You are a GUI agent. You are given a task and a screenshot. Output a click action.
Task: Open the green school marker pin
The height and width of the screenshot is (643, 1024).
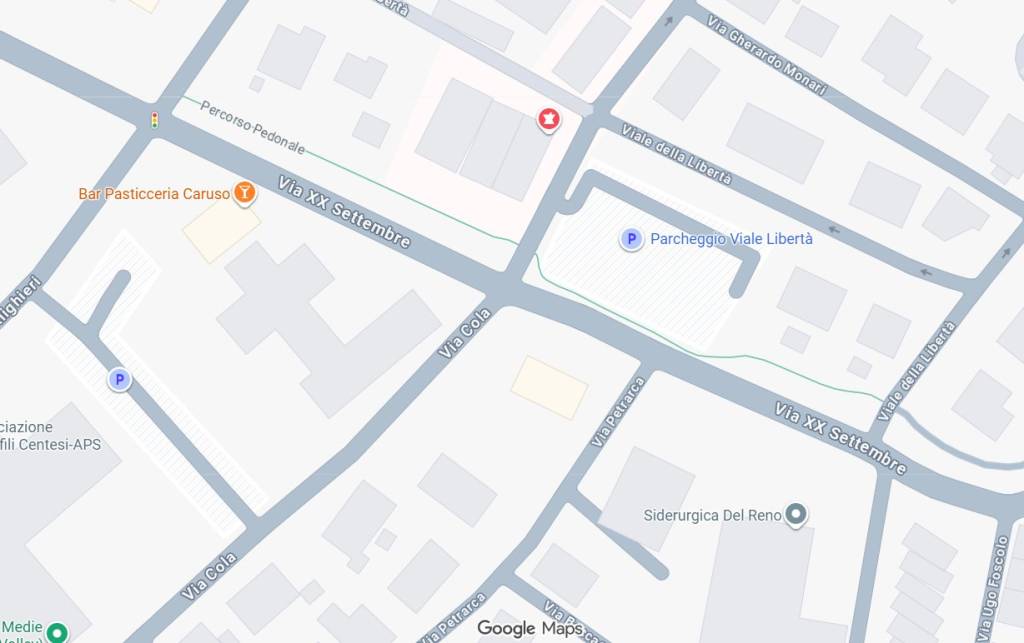pyautogui.click(x=57, y=632)
